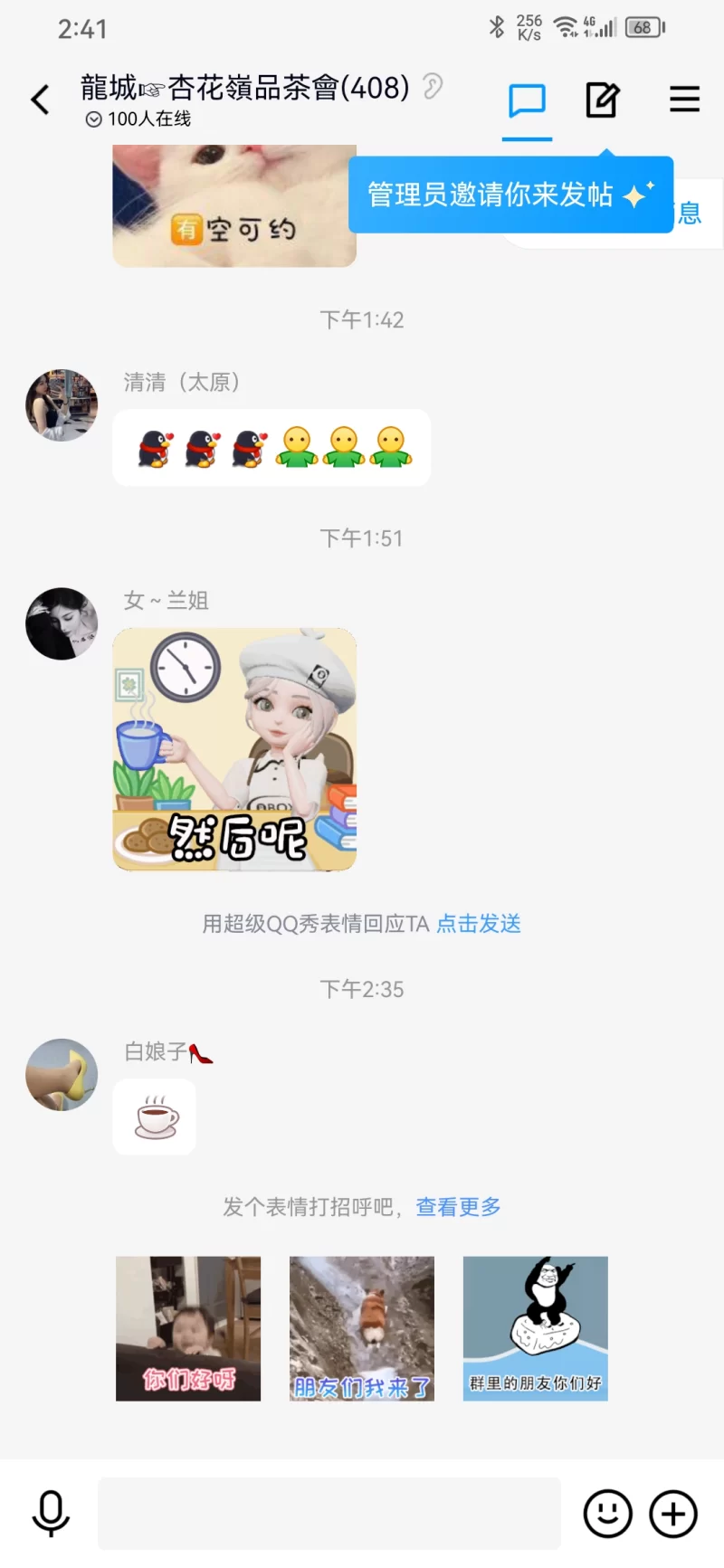Send the 朋友们我来了 sticker
This screenshot has height=1568, width=724.
tap(362, 1328)
